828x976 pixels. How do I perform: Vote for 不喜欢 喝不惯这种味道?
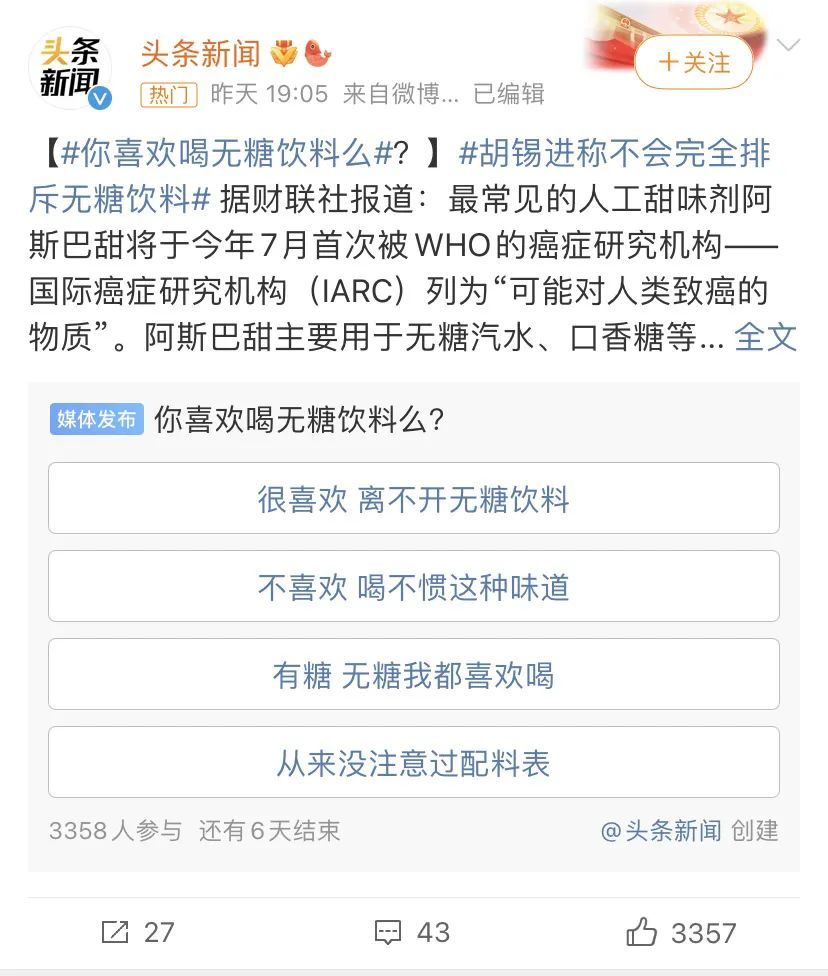(413, 586)
